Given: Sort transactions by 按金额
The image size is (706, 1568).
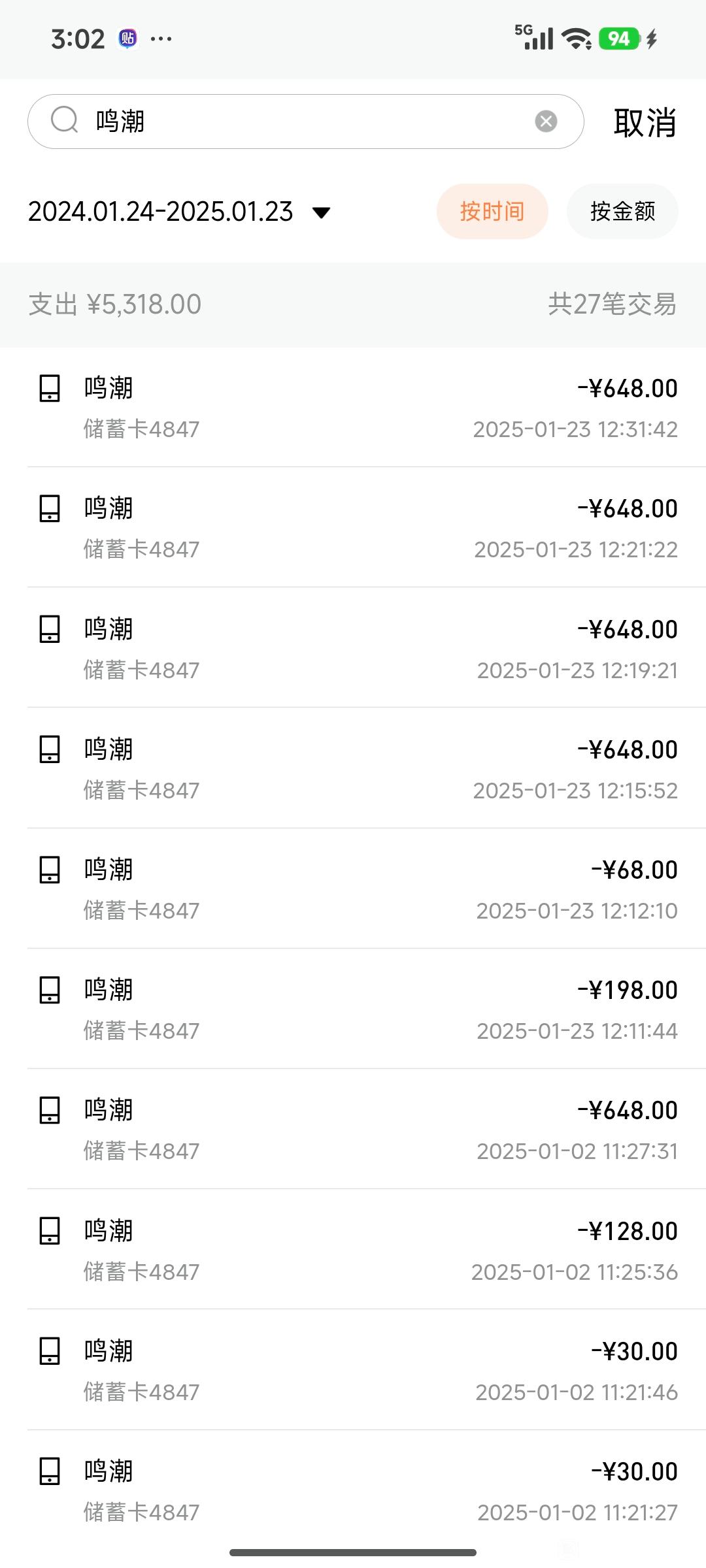Looking at the screenshot, I should [622, 212].
